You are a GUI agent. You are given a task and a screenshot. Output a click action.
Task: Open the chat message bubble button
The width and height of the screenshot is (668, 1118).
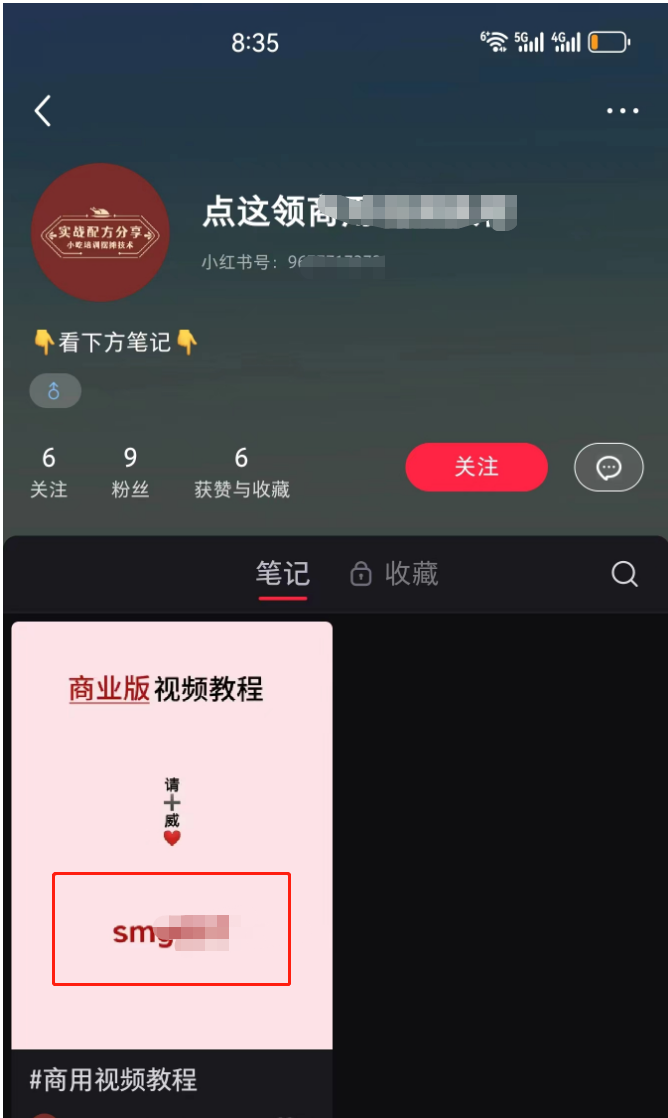click(x=608, y=467)
